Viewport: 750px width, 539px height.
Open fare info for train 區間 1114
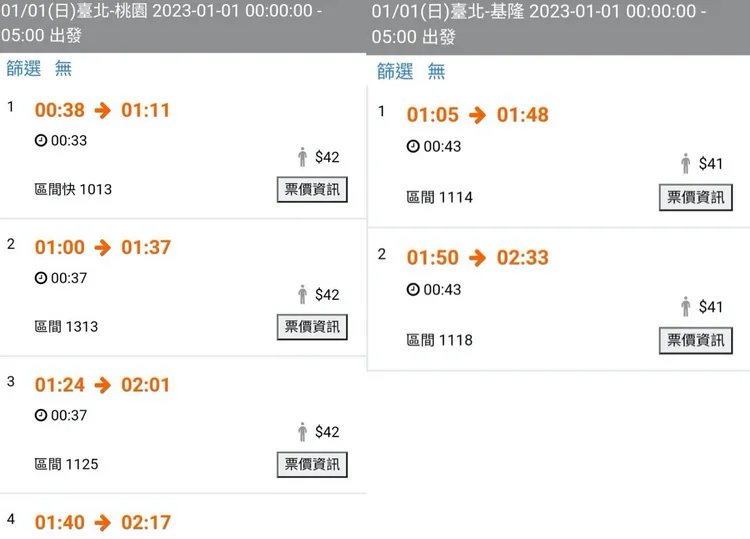tap(695, 197)
